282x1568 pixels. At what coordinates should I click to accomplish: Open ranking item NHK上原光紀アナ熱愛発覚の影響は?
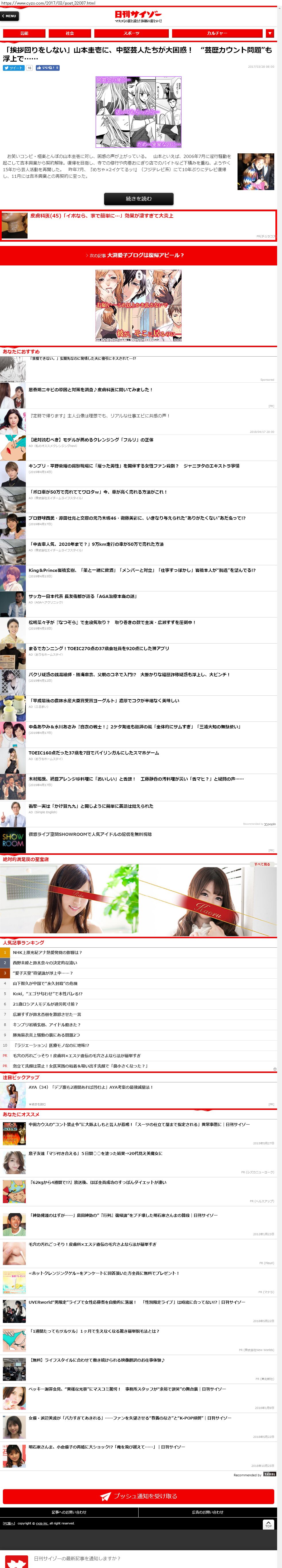48,952
